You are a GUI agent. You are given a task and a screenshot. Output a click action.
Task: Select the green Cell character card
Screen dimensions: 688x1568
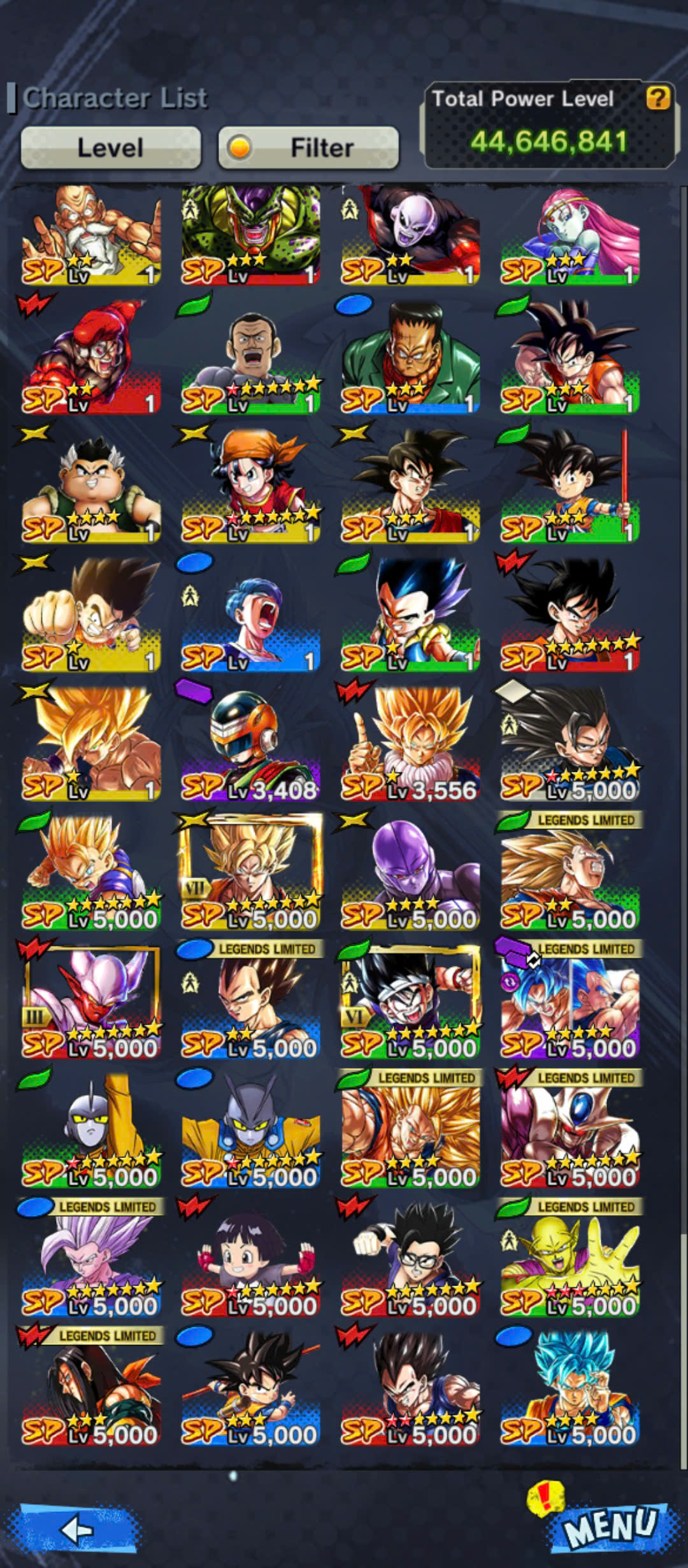pyautogui.click(x=250, y=235)
